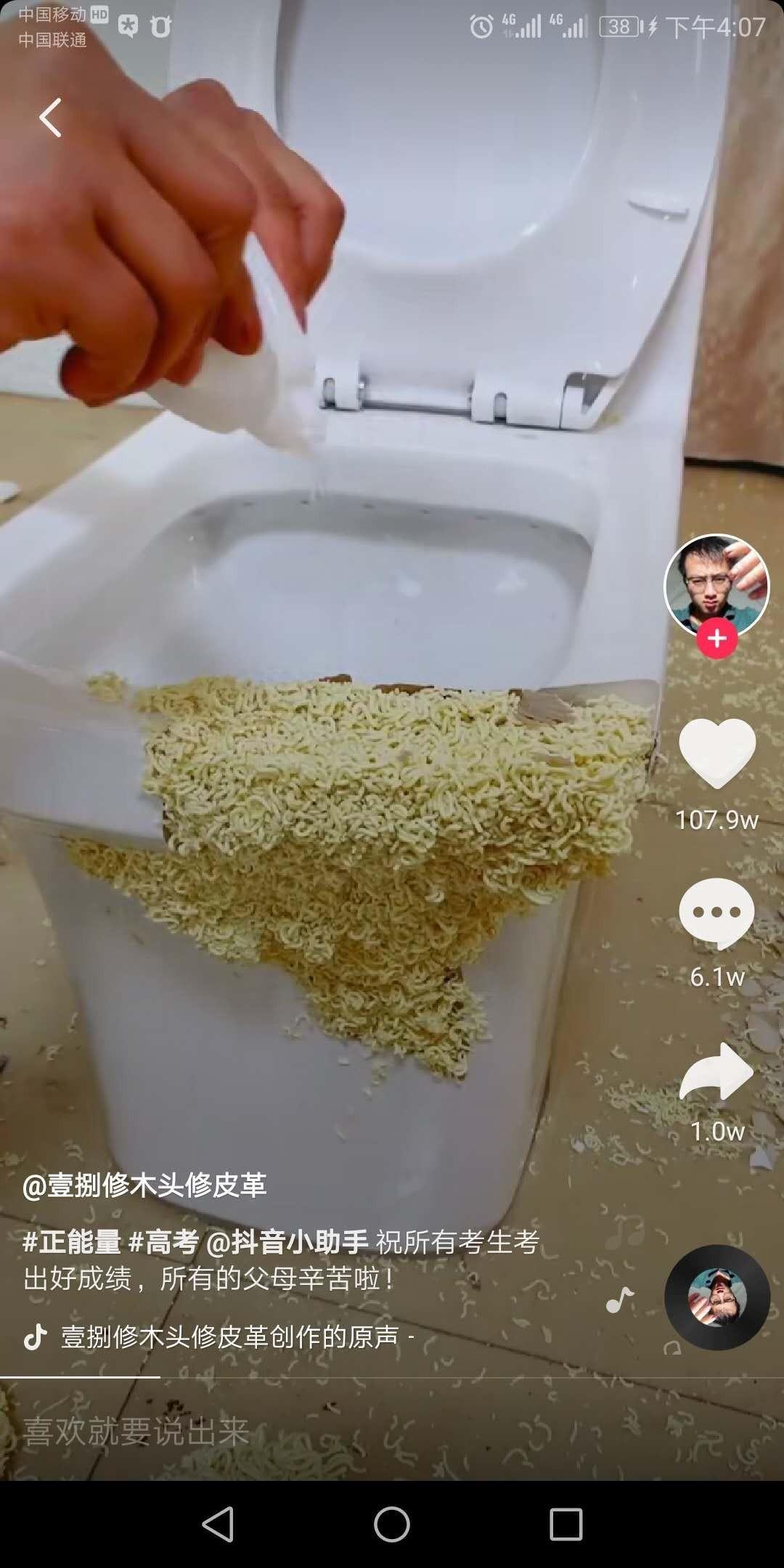Tap the system home button
Image resolution: width=784 pixels, height=1568 pixels.
(x=392, y=1524)
